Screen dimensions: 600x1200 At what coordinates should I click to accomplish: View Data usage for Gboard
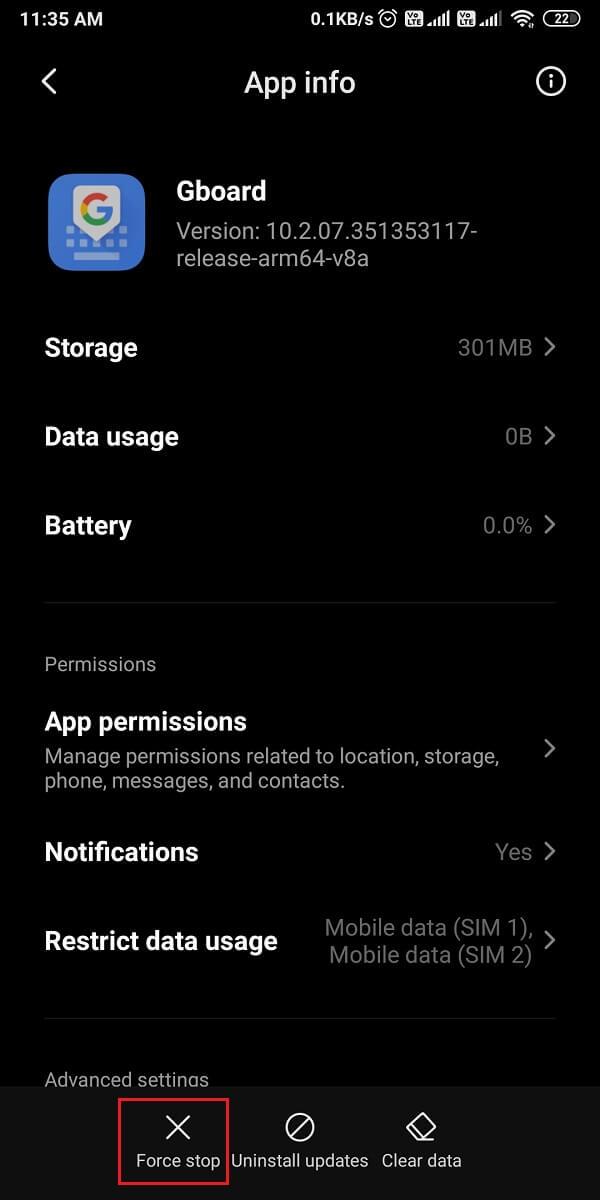(300, 437)
